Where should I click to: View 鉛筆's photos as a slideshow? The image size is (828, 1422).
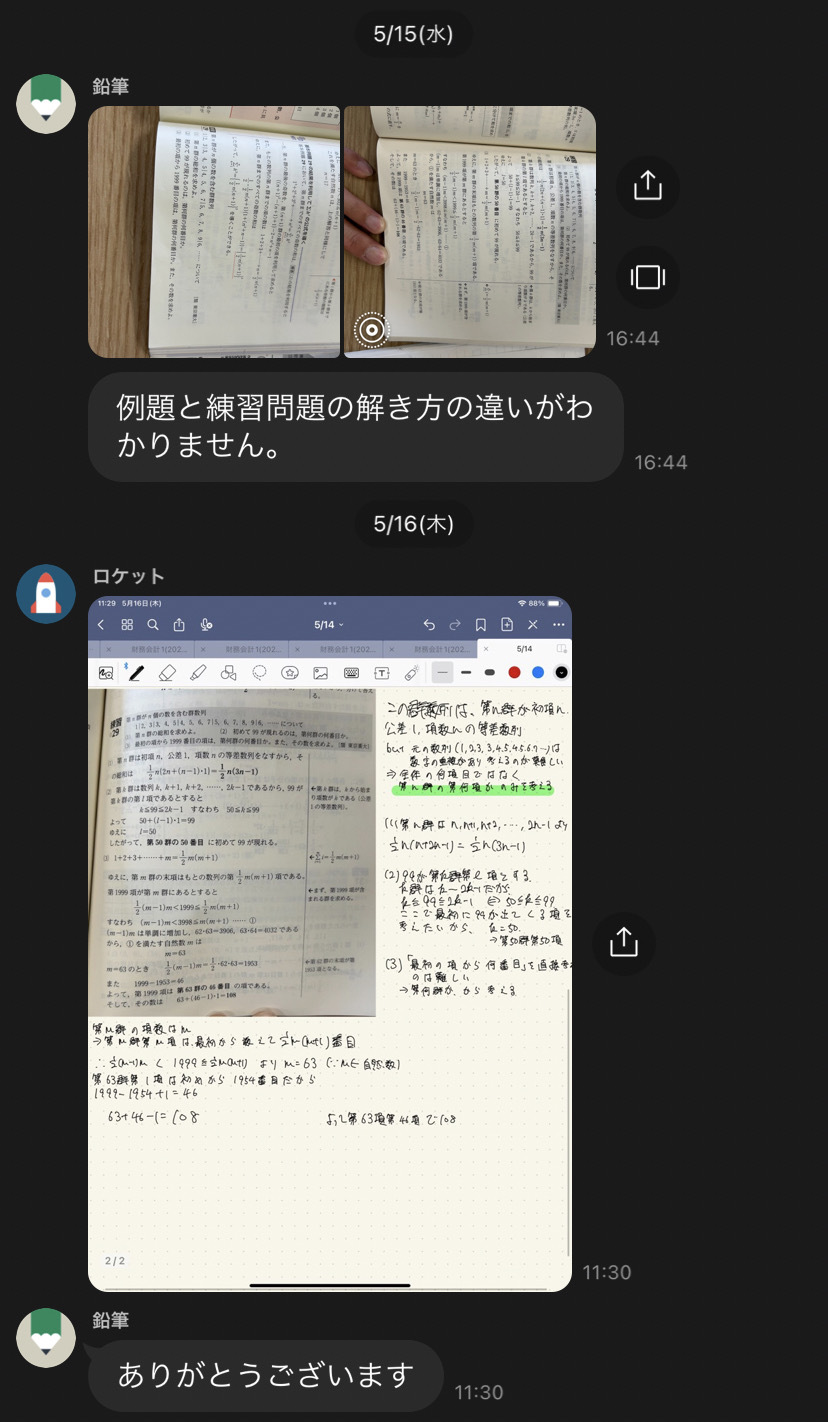tap(648, 277)
